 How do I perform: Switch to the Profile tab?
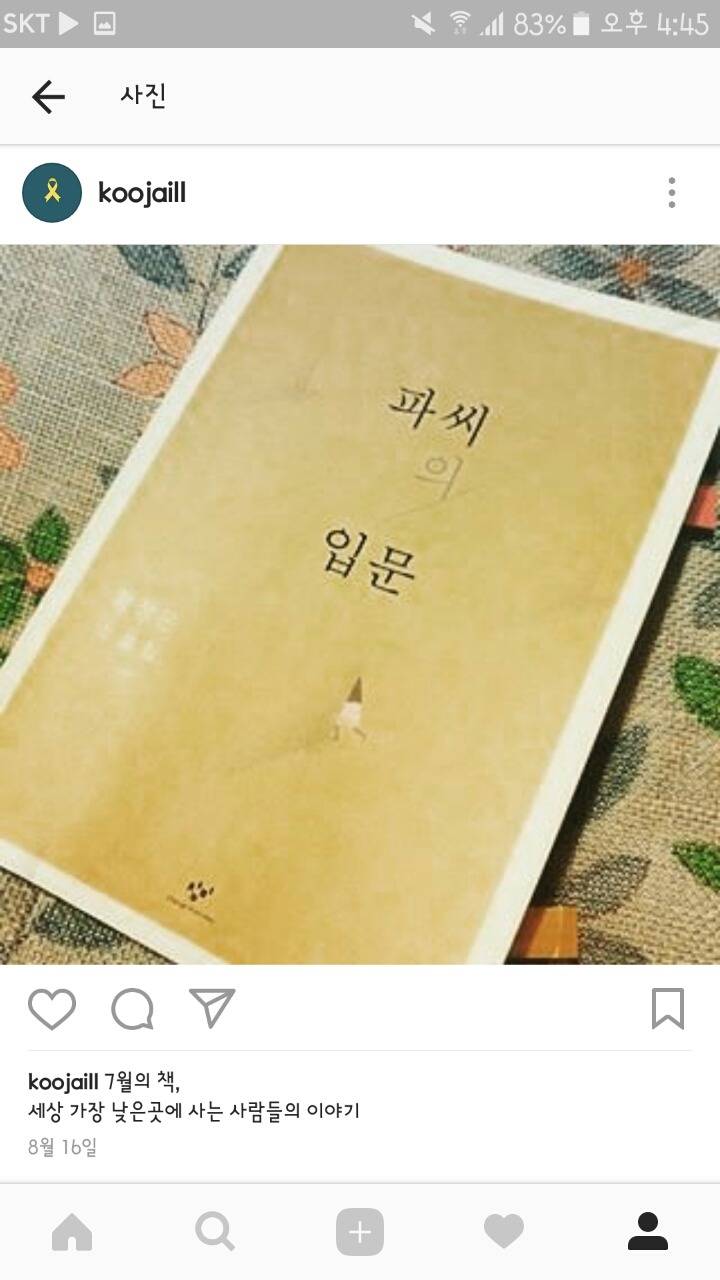point(648,1232)
